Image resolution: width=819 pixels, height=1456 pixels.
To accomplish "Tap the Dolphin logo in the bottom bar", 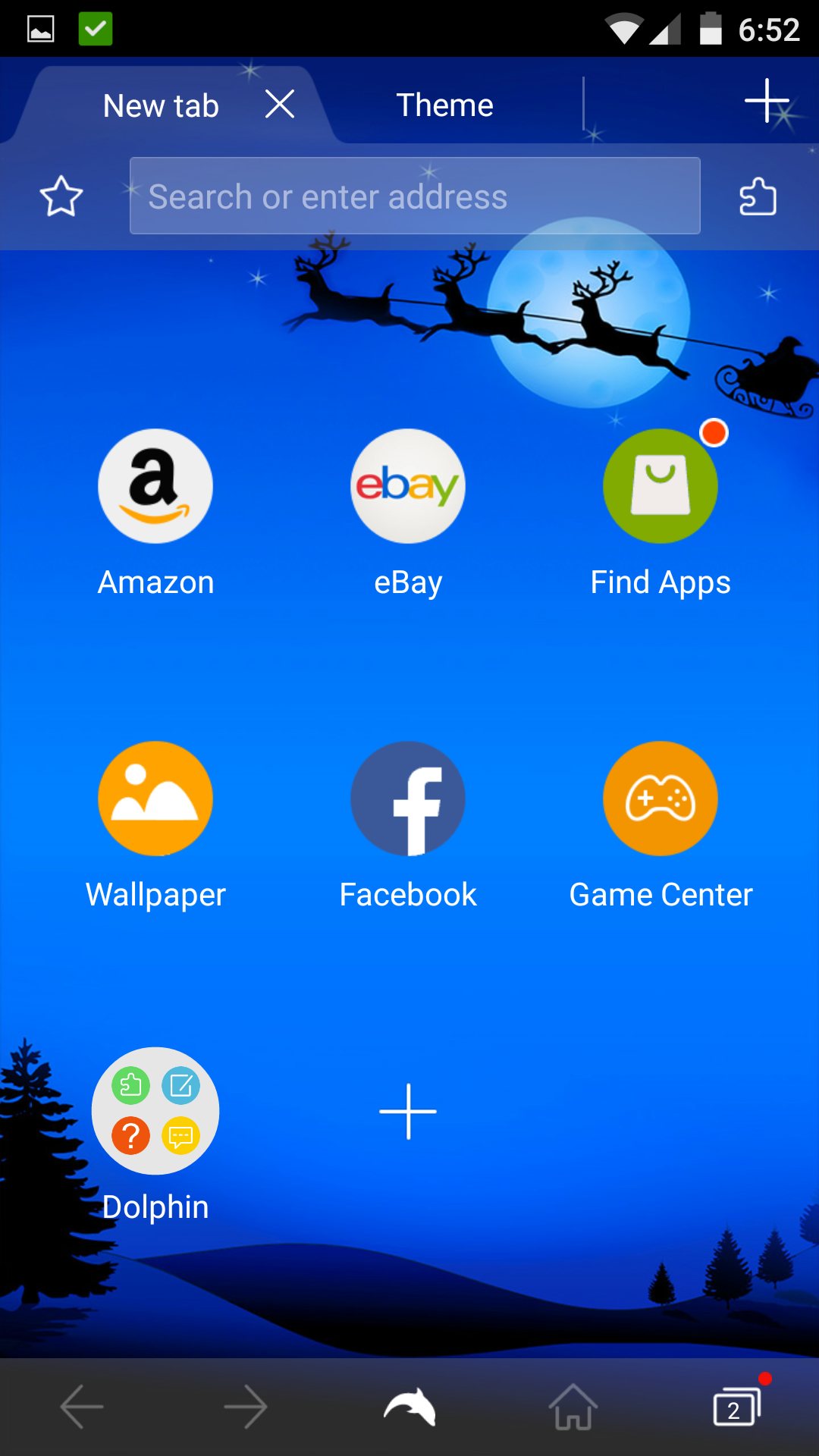I will point(409,1404).
